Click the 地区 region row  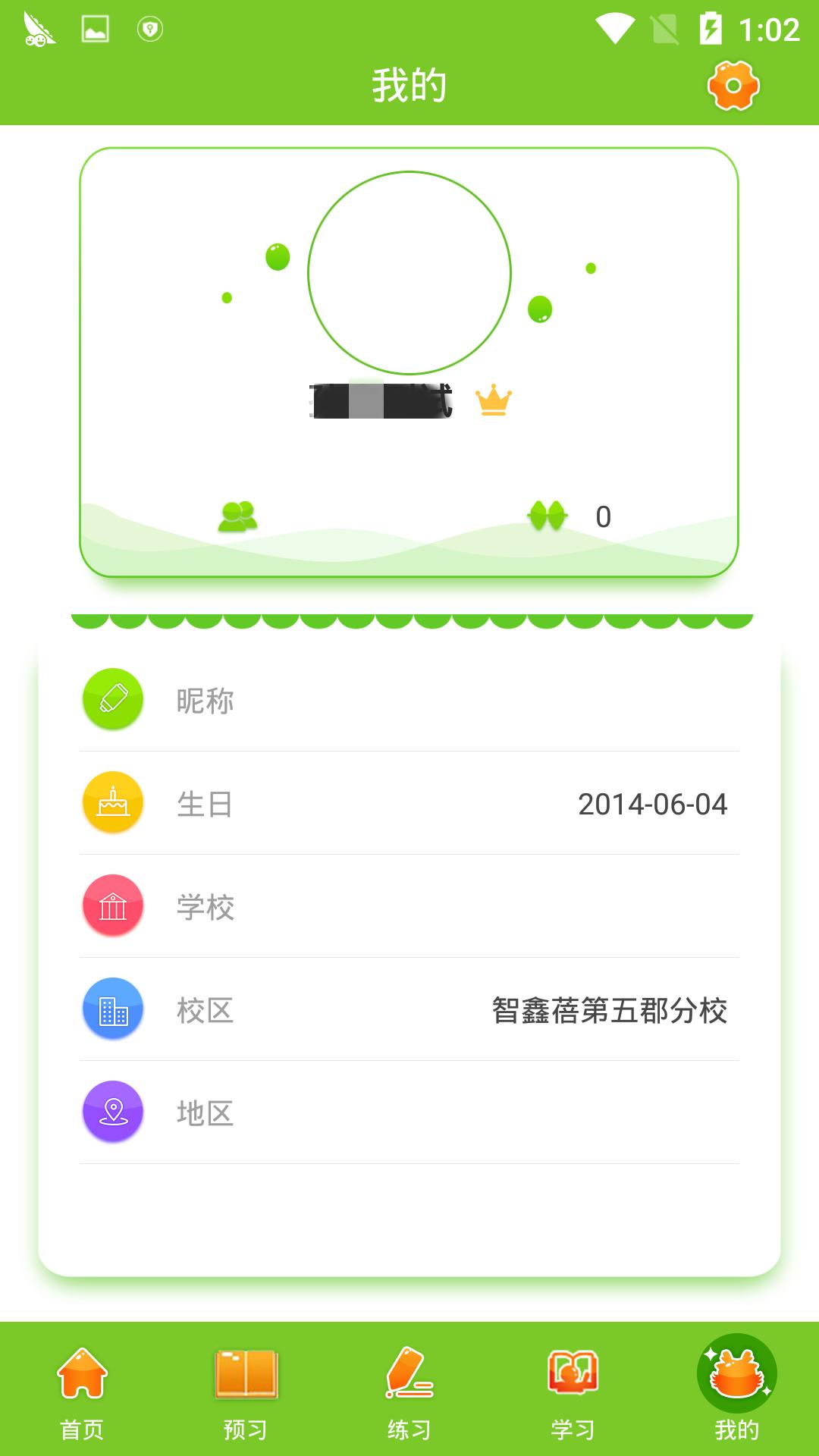409,1112
